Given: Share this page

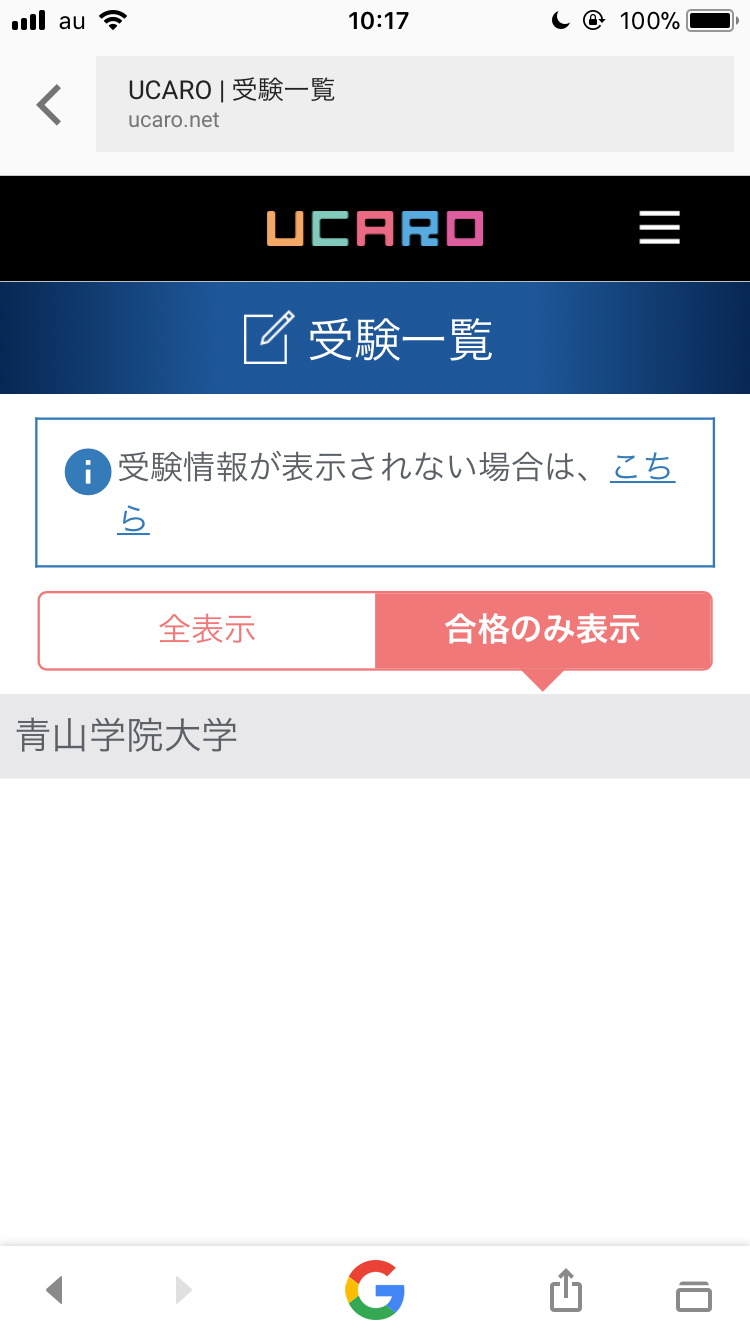Looking at the screenshot, I should 566,1290.
